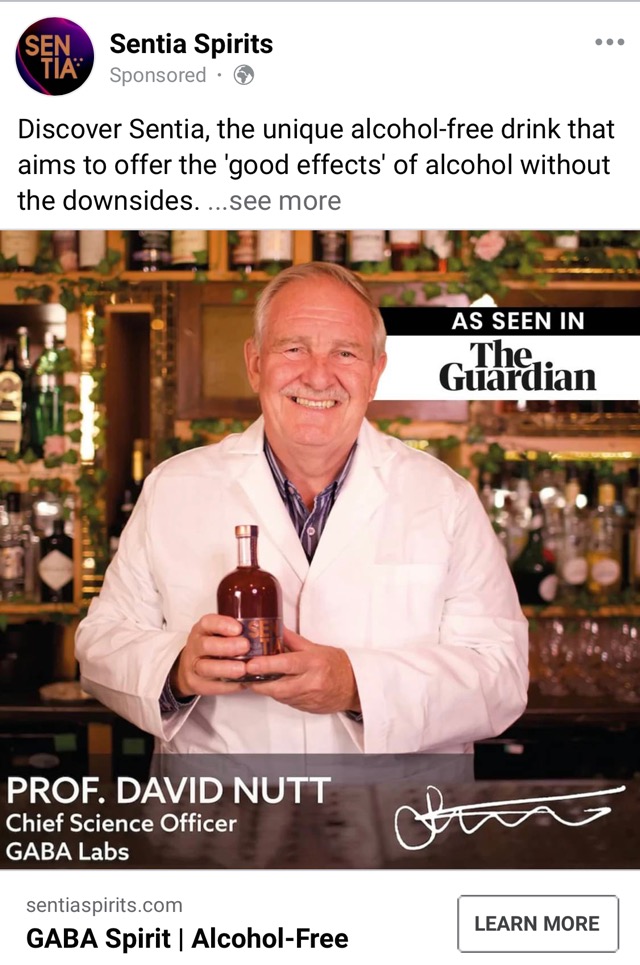Open the Sentia Spirits page name
The height and width of the screenshot is (965, 640).
tap(191, 44)
